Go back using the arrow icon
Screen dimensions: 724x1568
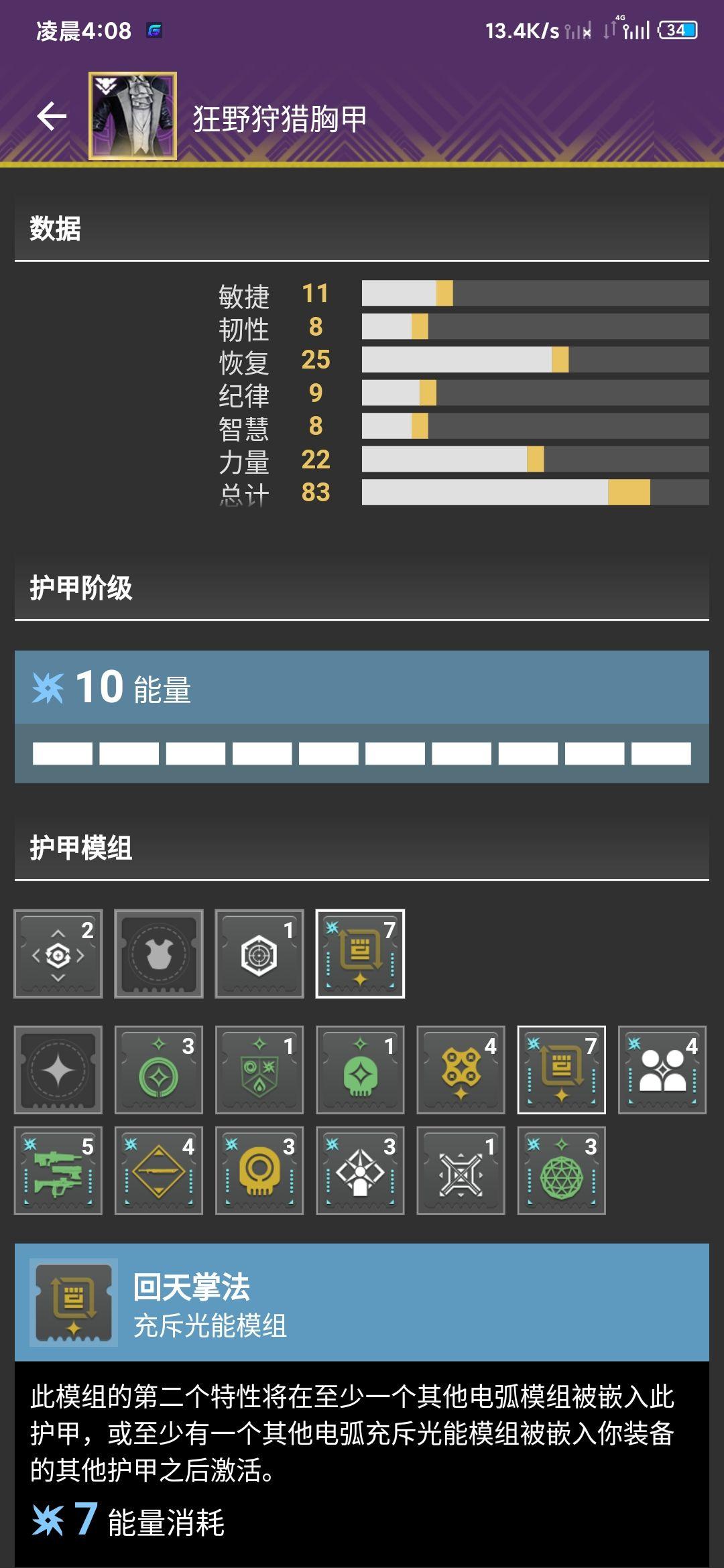(52, 117)
